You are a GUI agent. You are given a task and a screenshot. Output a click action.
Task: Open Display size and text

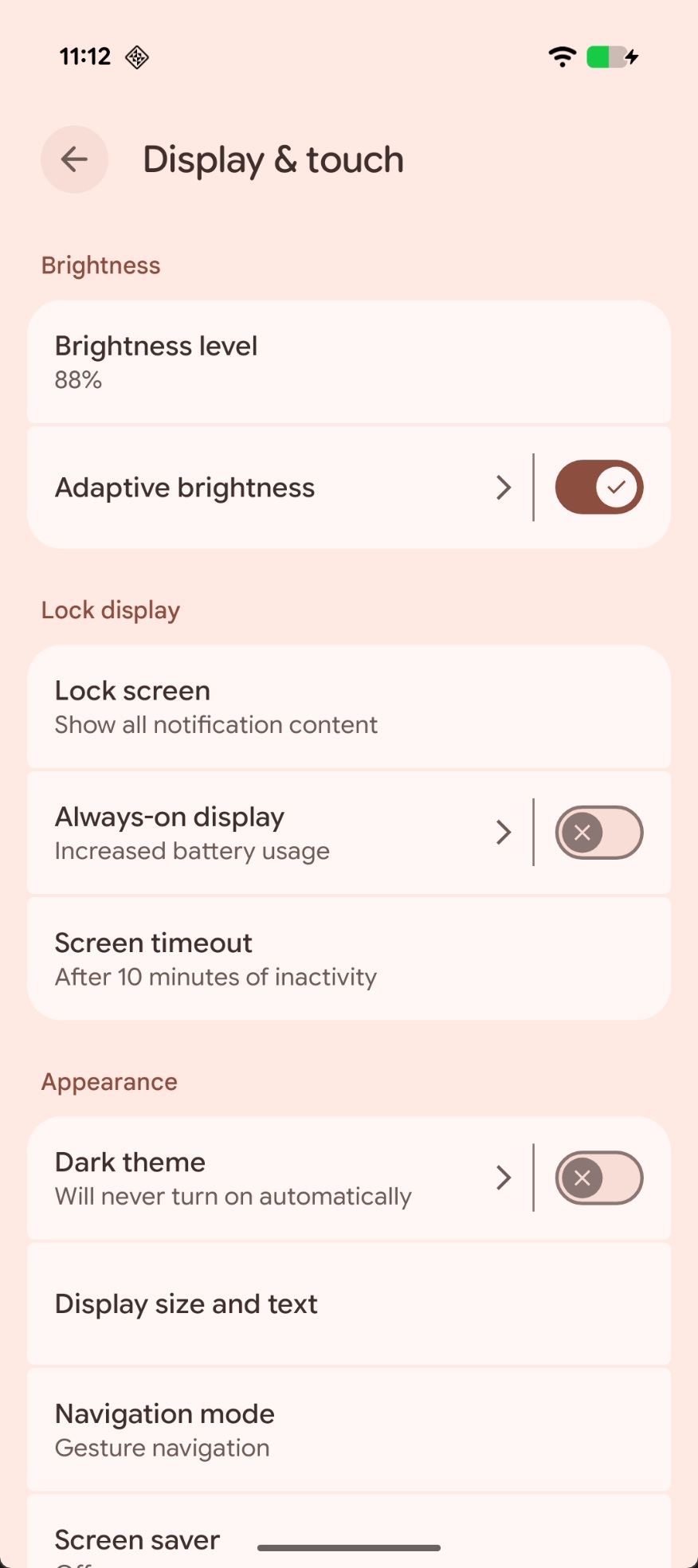coord(348,1303)
